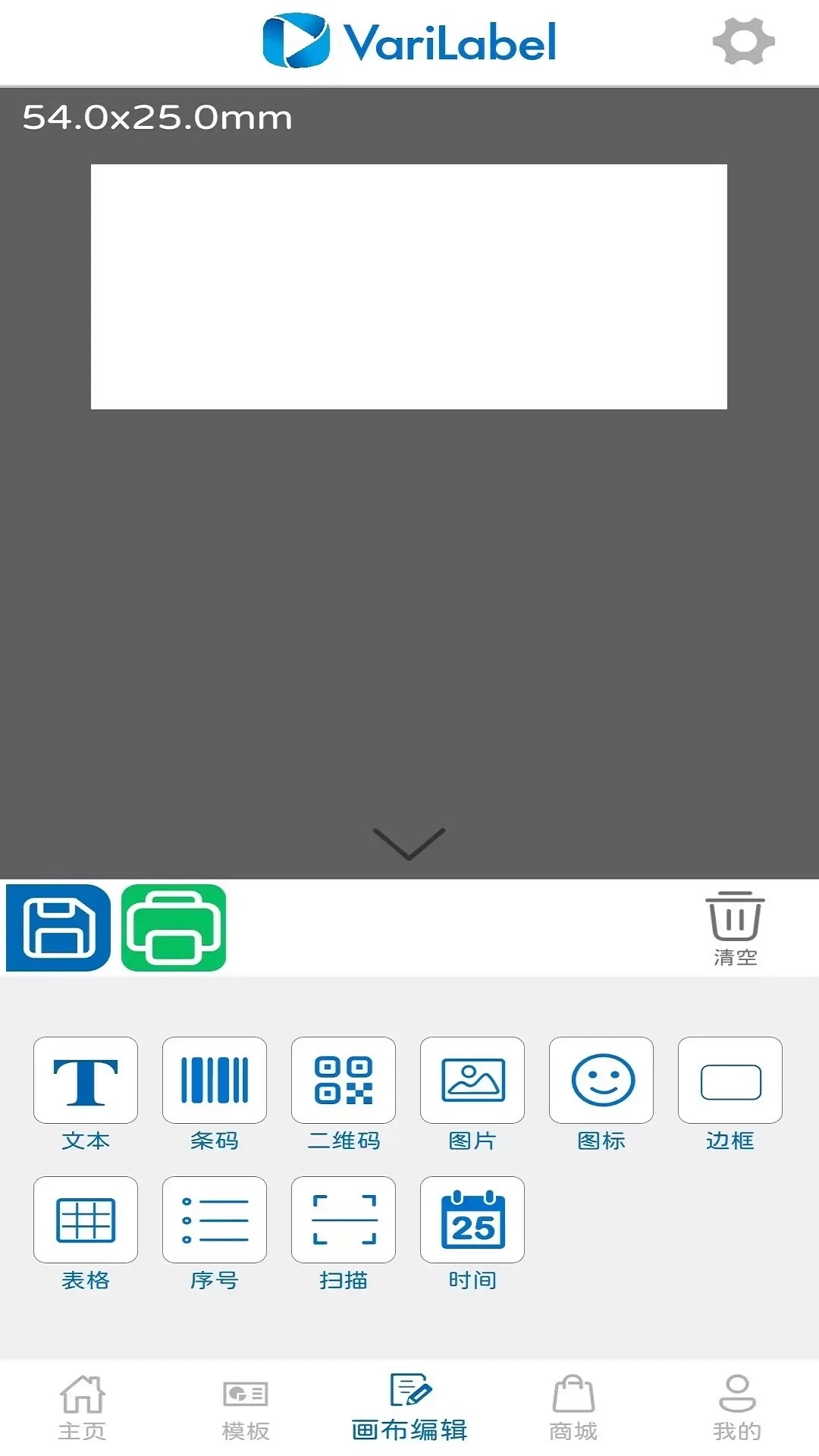The width and height of the screenshot is (819, 1456).
Task: Open the 商城 store tab
Action: (x=573, y=1407)
